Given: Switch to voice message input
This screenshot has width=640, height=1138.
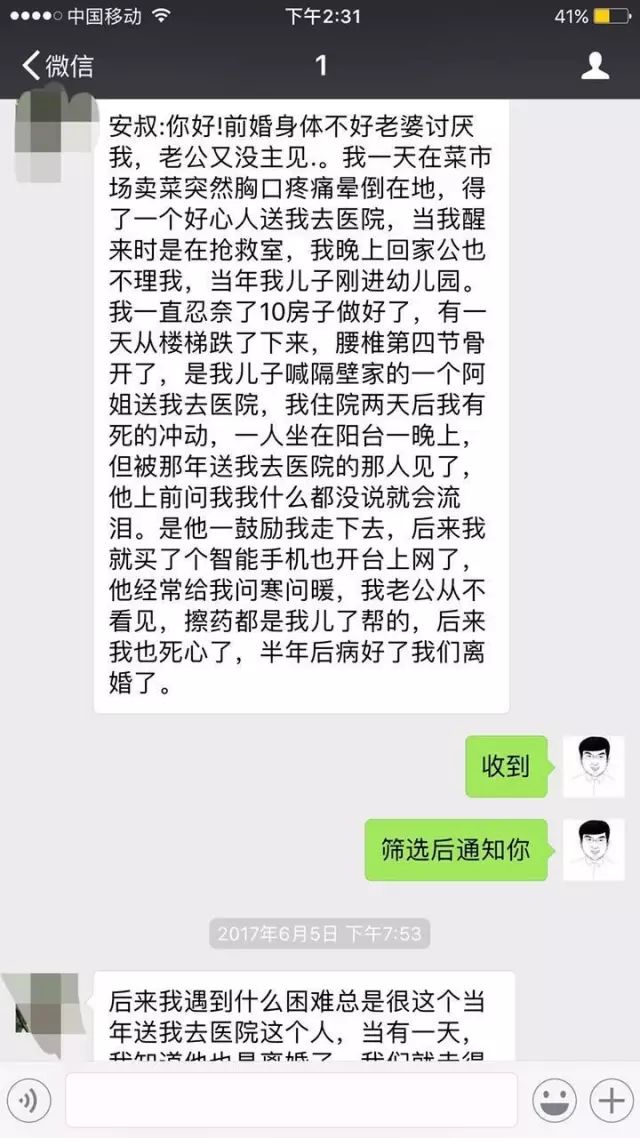Looking at the screenshot, I should pyautogui.click(x=31, y=1101).
